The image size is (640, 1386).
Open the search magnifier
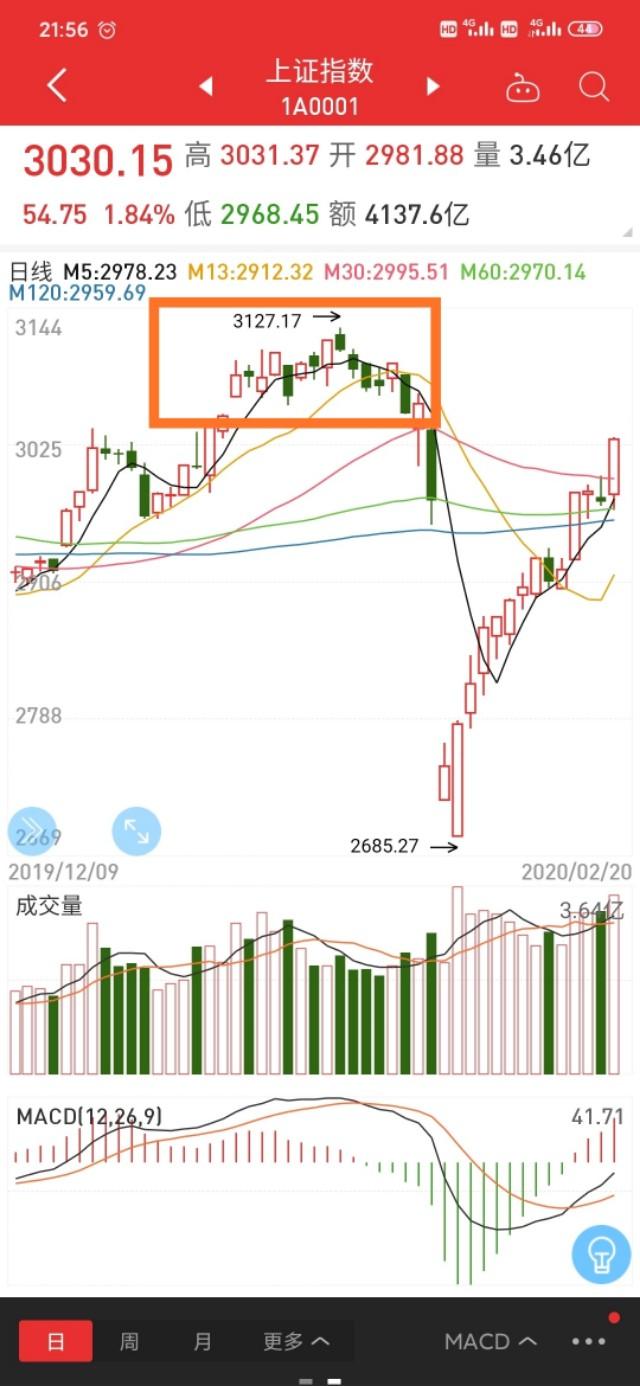click(x=594, y=87)
